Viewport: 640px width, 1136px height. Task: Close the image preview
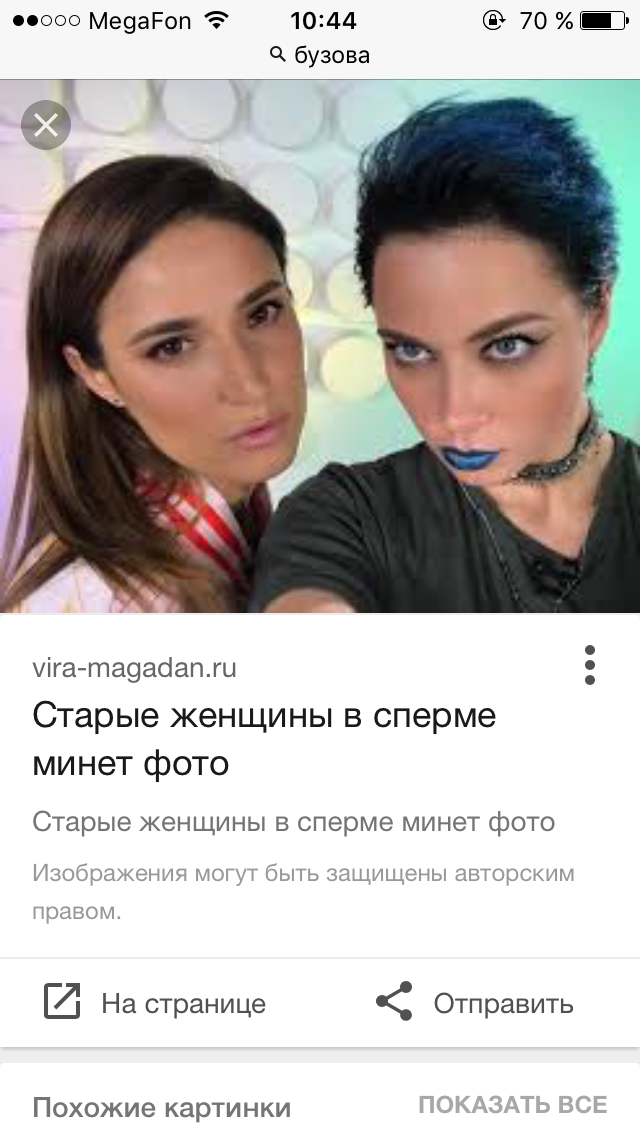[x=46, y=125]
